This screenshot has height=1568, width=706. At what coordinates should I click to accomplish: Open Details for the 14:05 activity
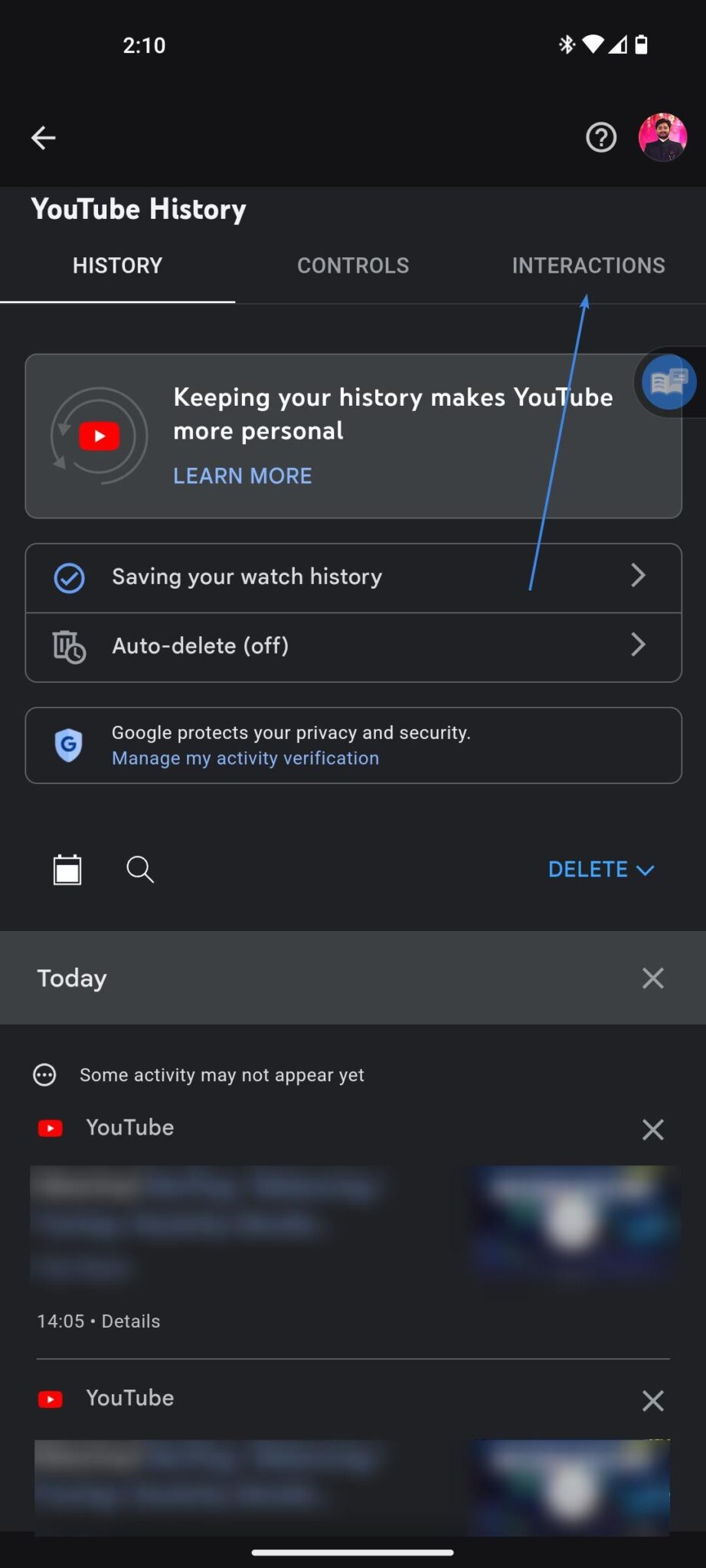(130, 1321)
